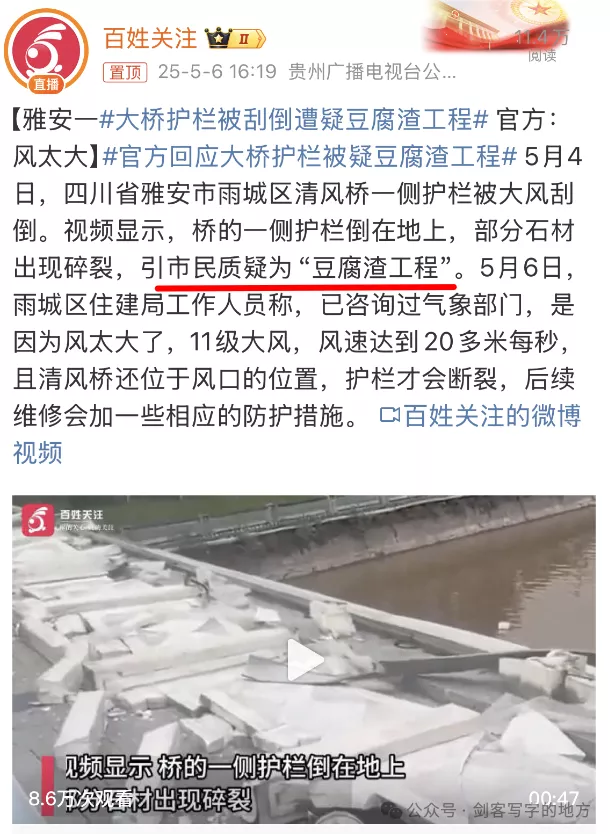Open hashtag #官方回应大桥护栏被疑豆腐渣工程#
610x834 pixels.
[308, 158]
